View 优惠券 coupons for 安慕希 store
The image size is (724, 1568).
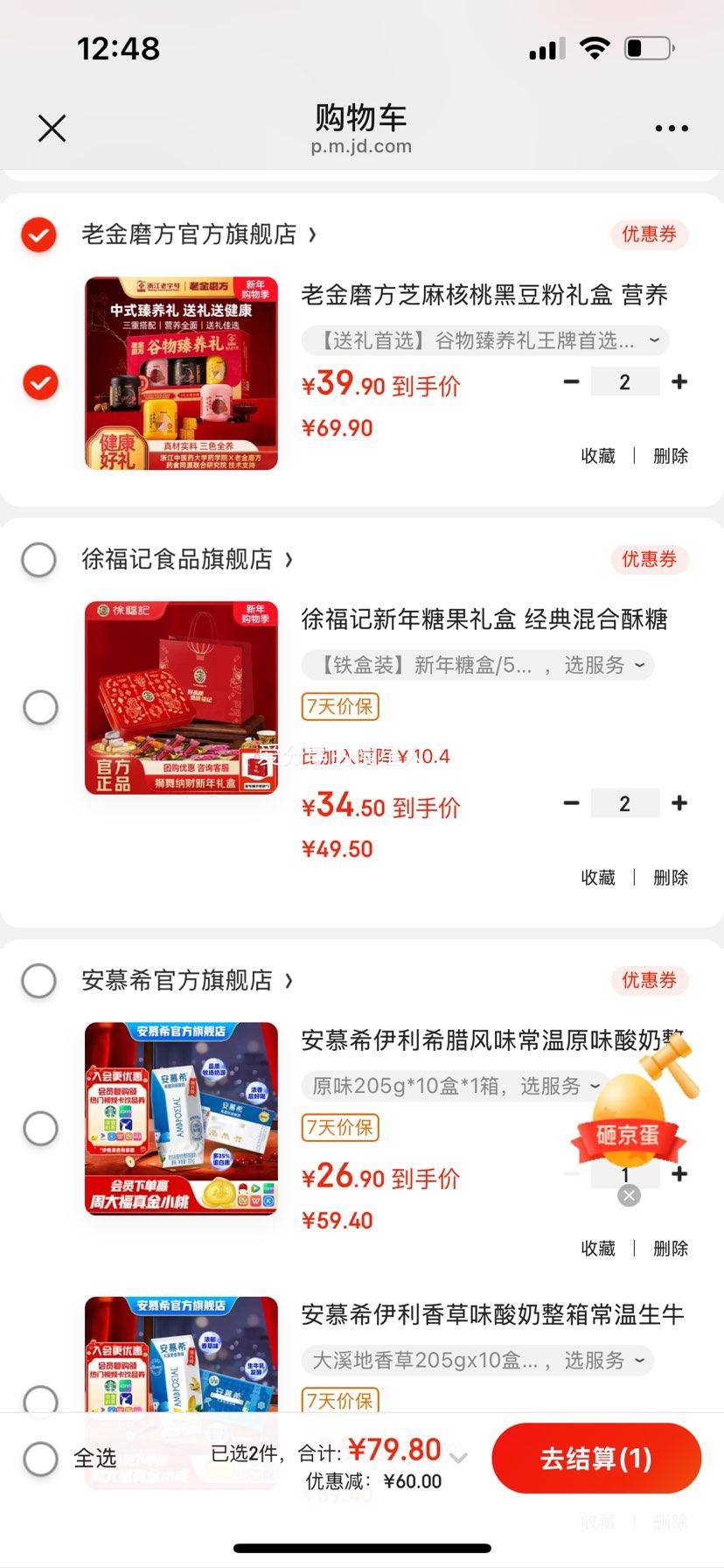coord(649,981)
